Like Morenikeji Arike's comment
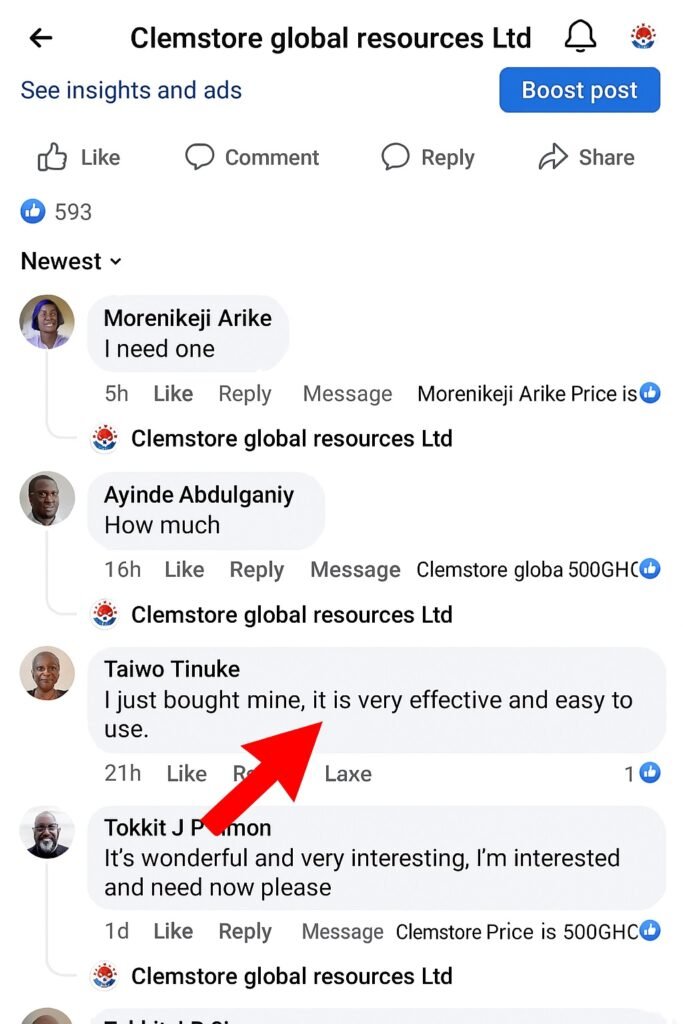Image resolution: width=683 pixels, height=1024 pixels. coord(173,394)
